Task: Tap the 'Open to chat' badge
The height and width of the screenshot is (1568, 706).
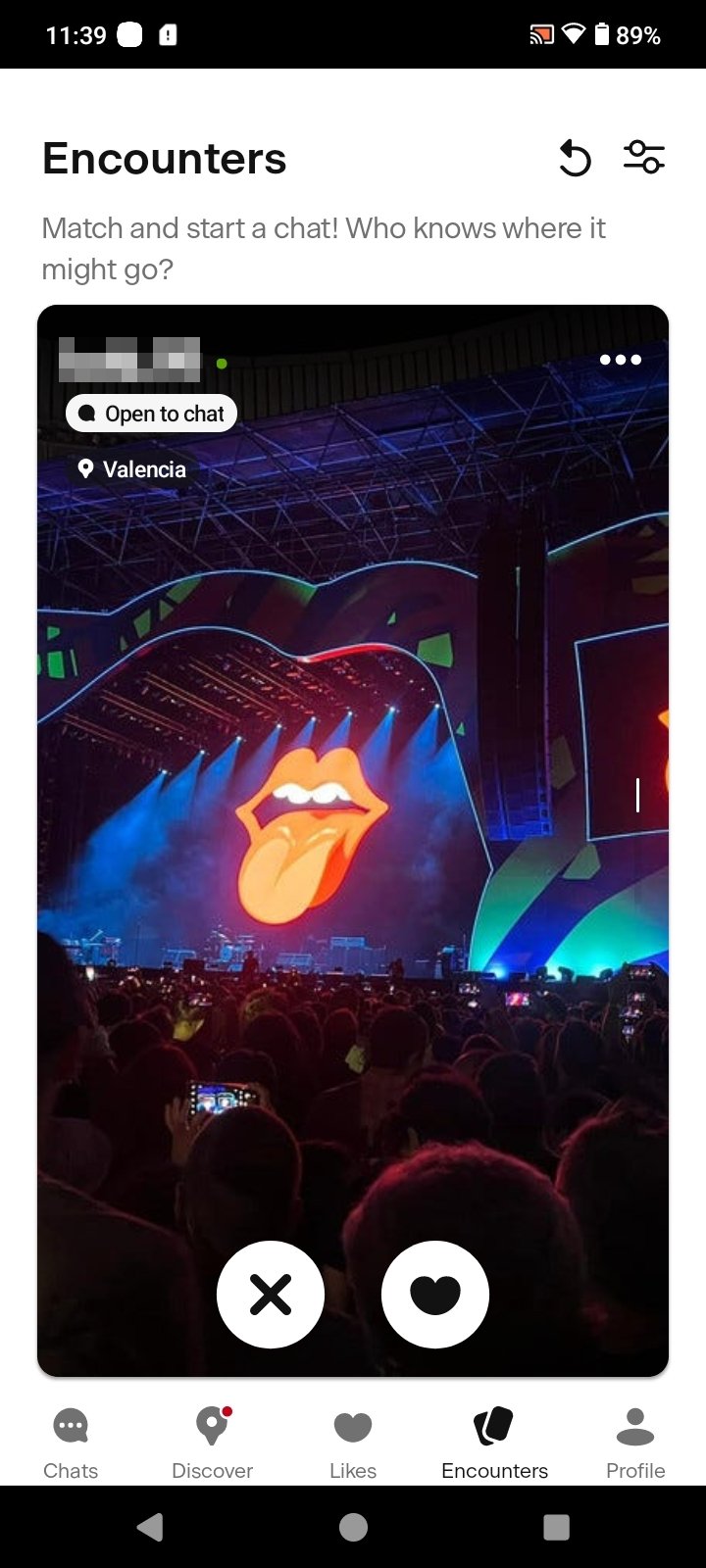Action: 151,413
